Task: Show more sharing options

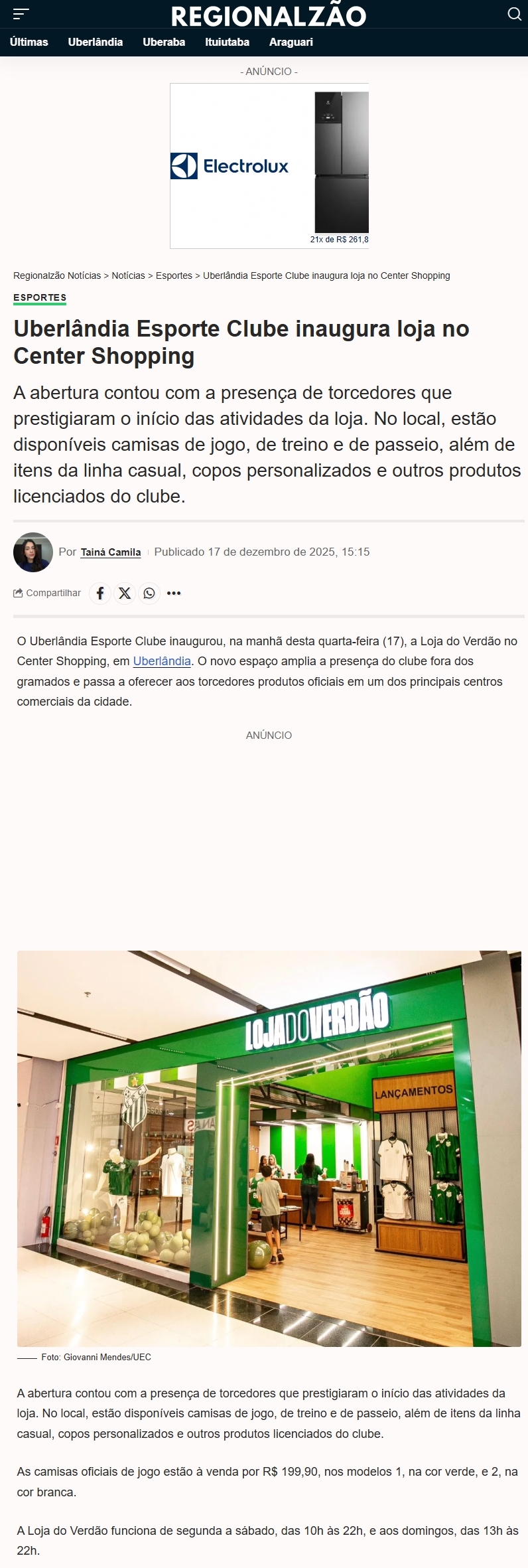Action: 174,593
